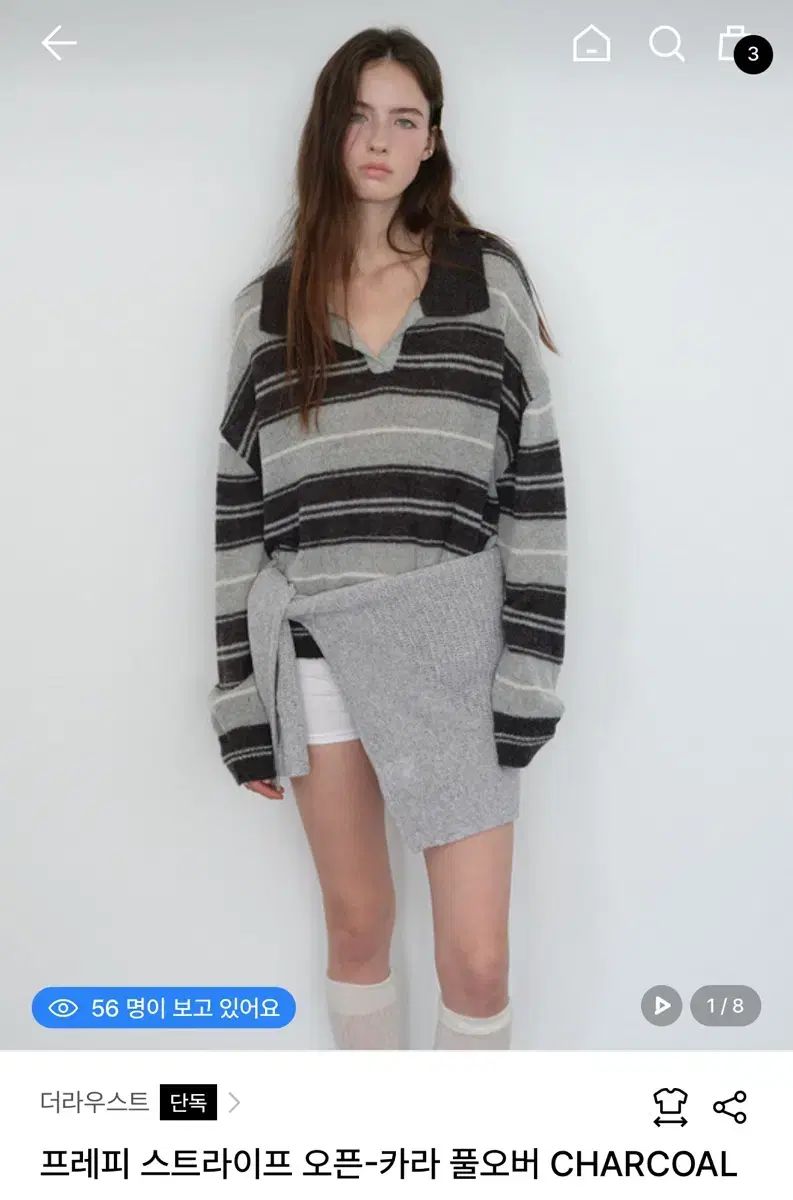This screenshot has width=793, height=1200.
Task: Open the home icon
Action: 591,43
